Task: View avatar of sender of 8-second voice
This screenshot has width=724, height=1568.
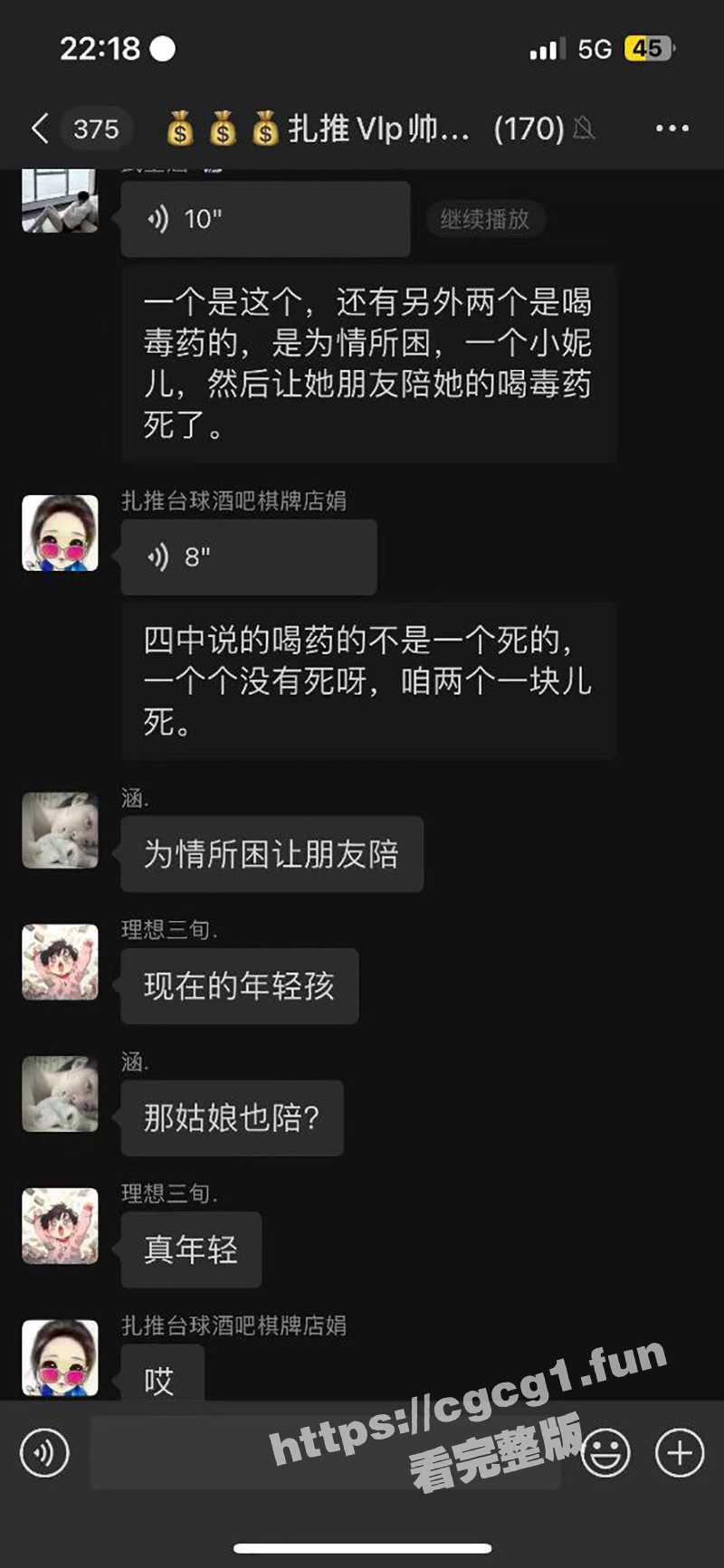Action: pos(60,533)
